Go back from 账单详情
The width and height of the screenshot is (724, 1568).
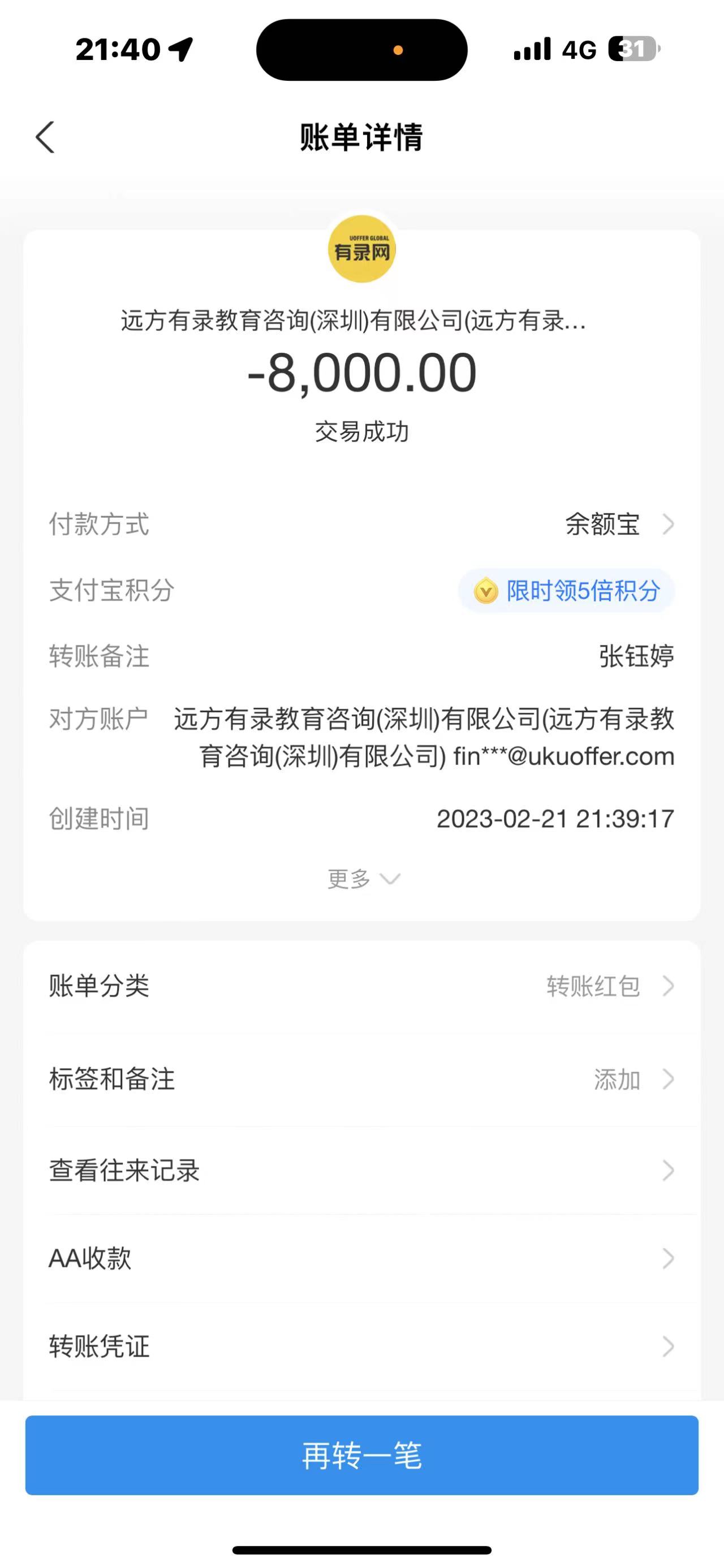click(46, 137)
